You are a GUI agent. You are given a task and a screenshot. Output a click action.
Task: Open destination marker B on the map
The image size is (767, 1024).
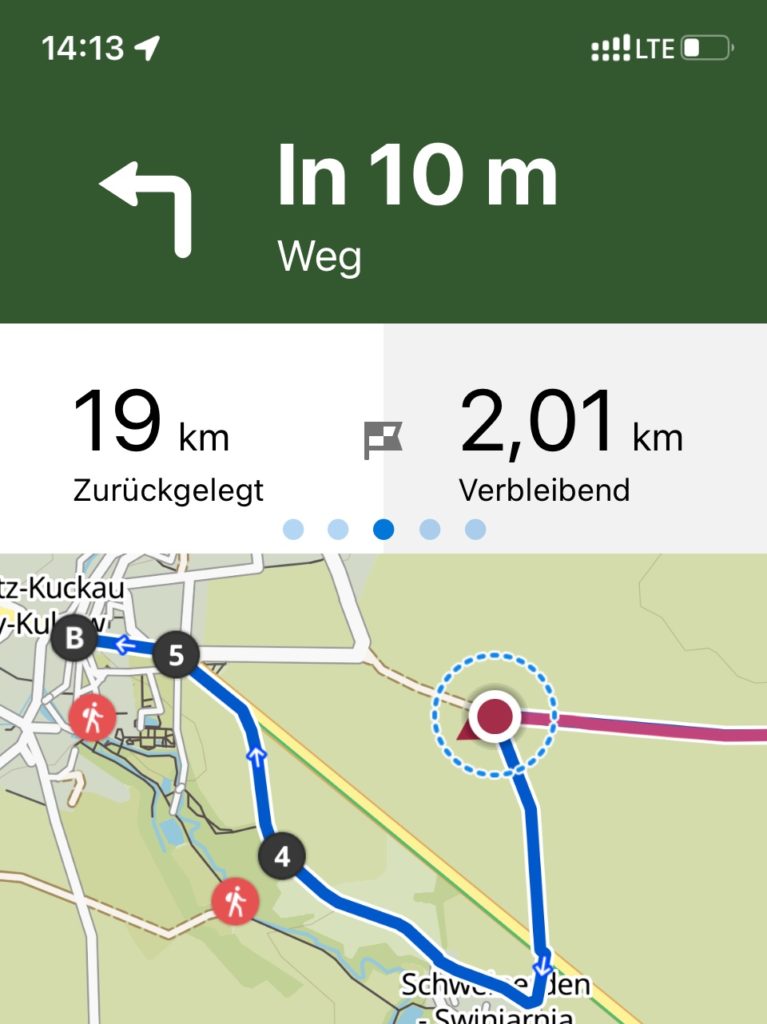pyautogui.click(x=75, y=637)
